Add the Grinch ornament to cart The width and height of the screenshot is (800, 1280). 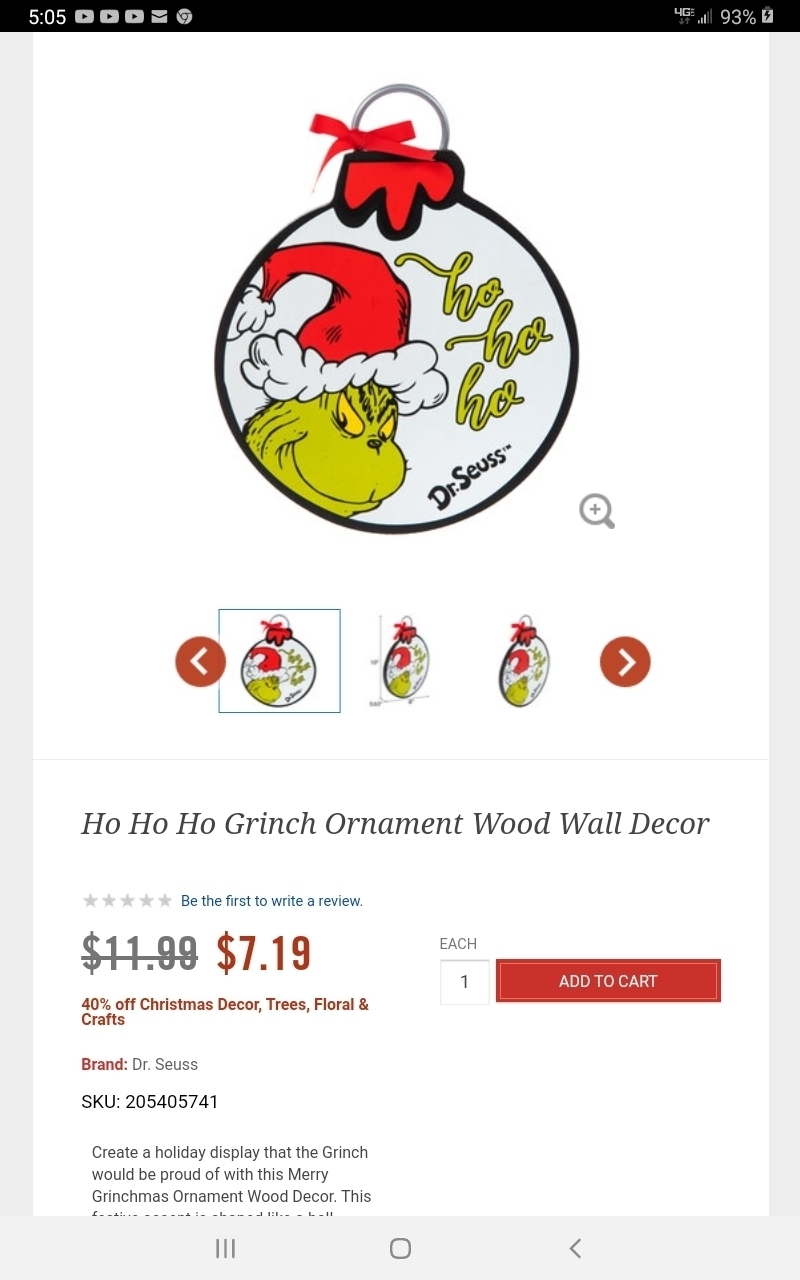(608, 981)
